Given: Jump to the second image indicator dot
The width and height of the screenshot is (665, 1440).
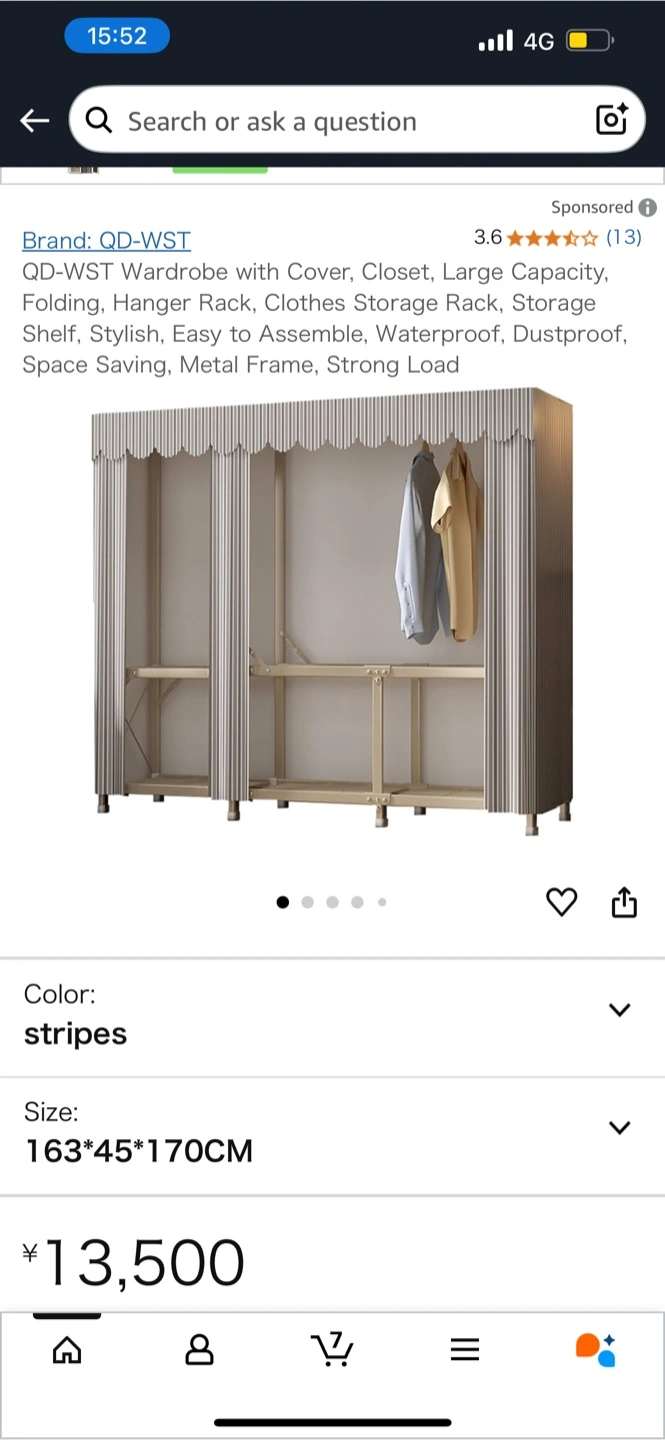Looking at the screenshot, I should click(308, 902).
